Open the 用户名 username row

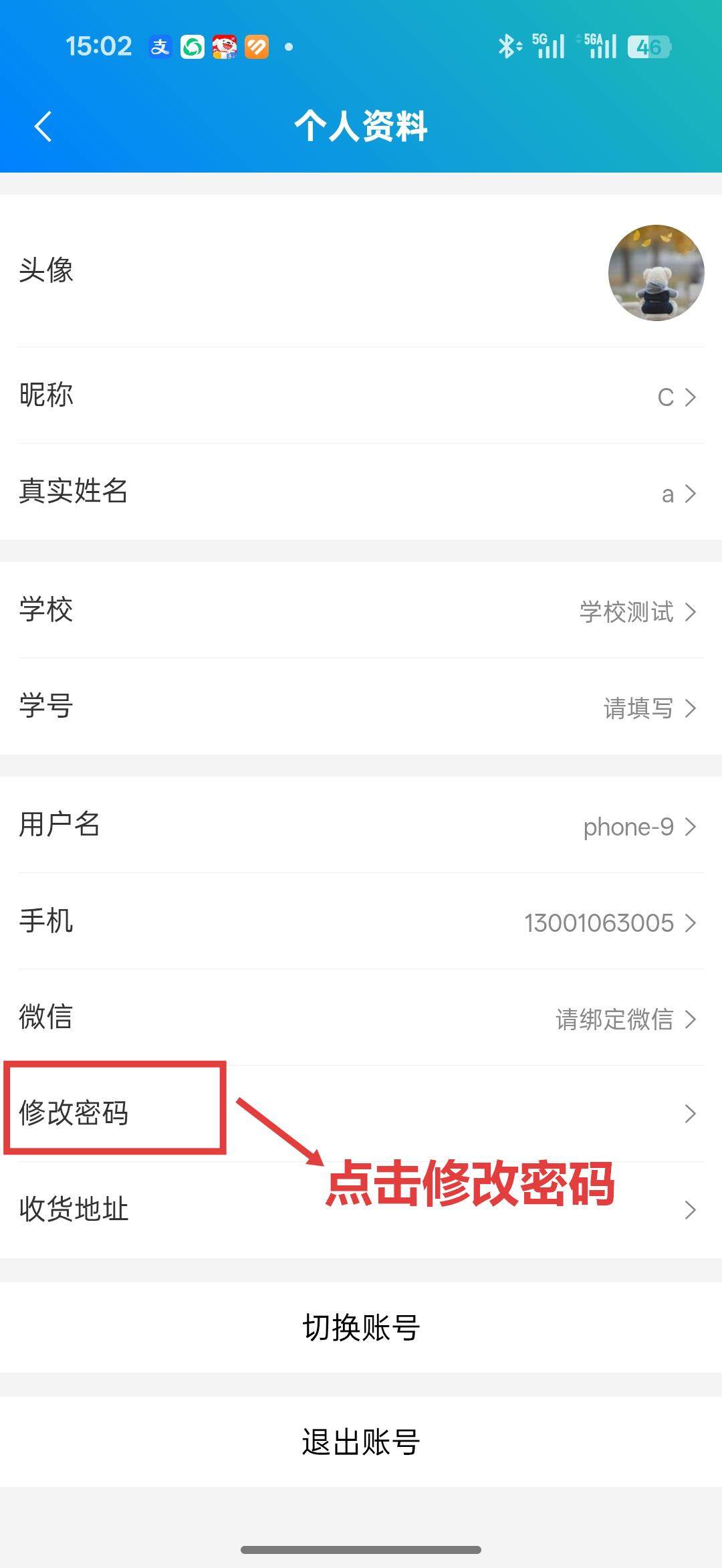(x=361, y=825)
